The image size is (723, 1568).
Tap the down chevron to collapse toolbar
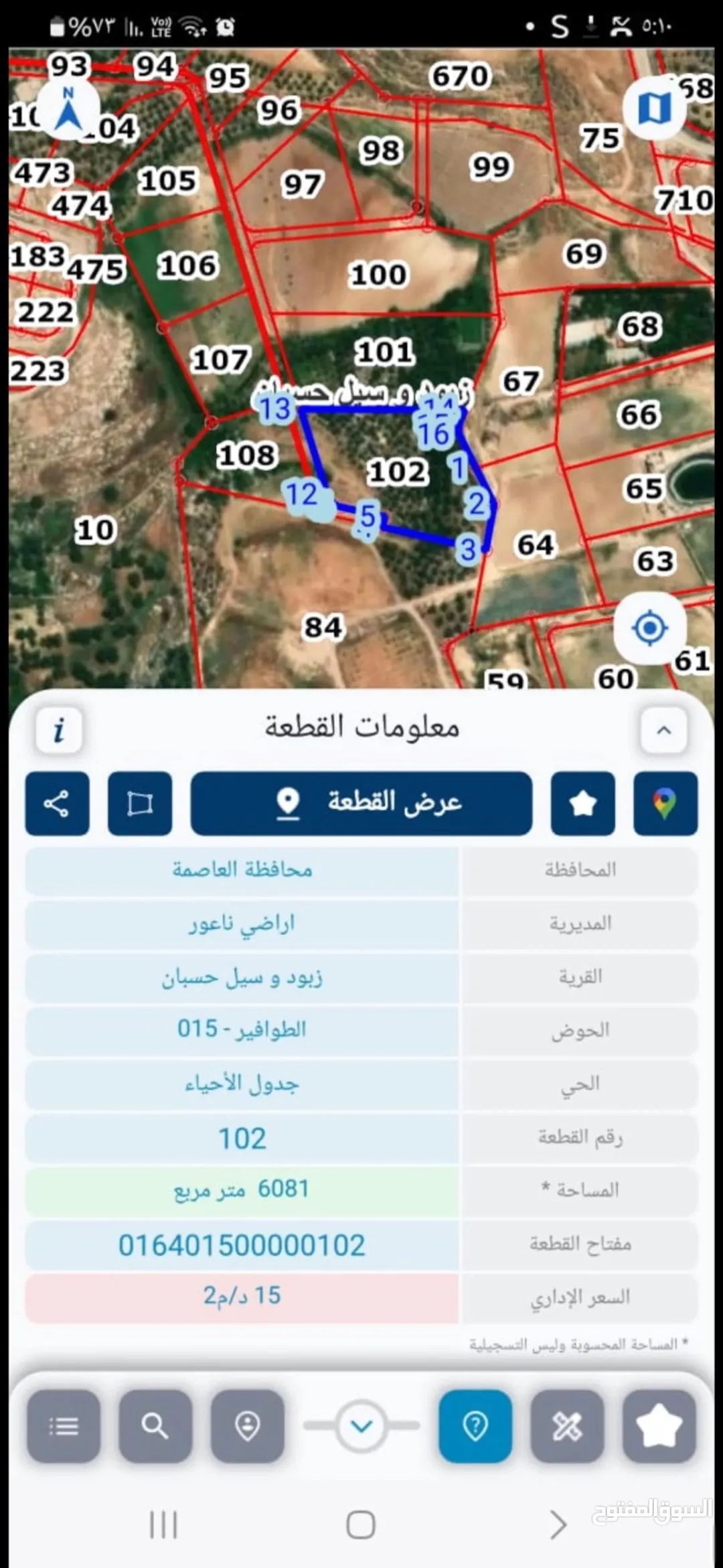[x=361, y=1425]
